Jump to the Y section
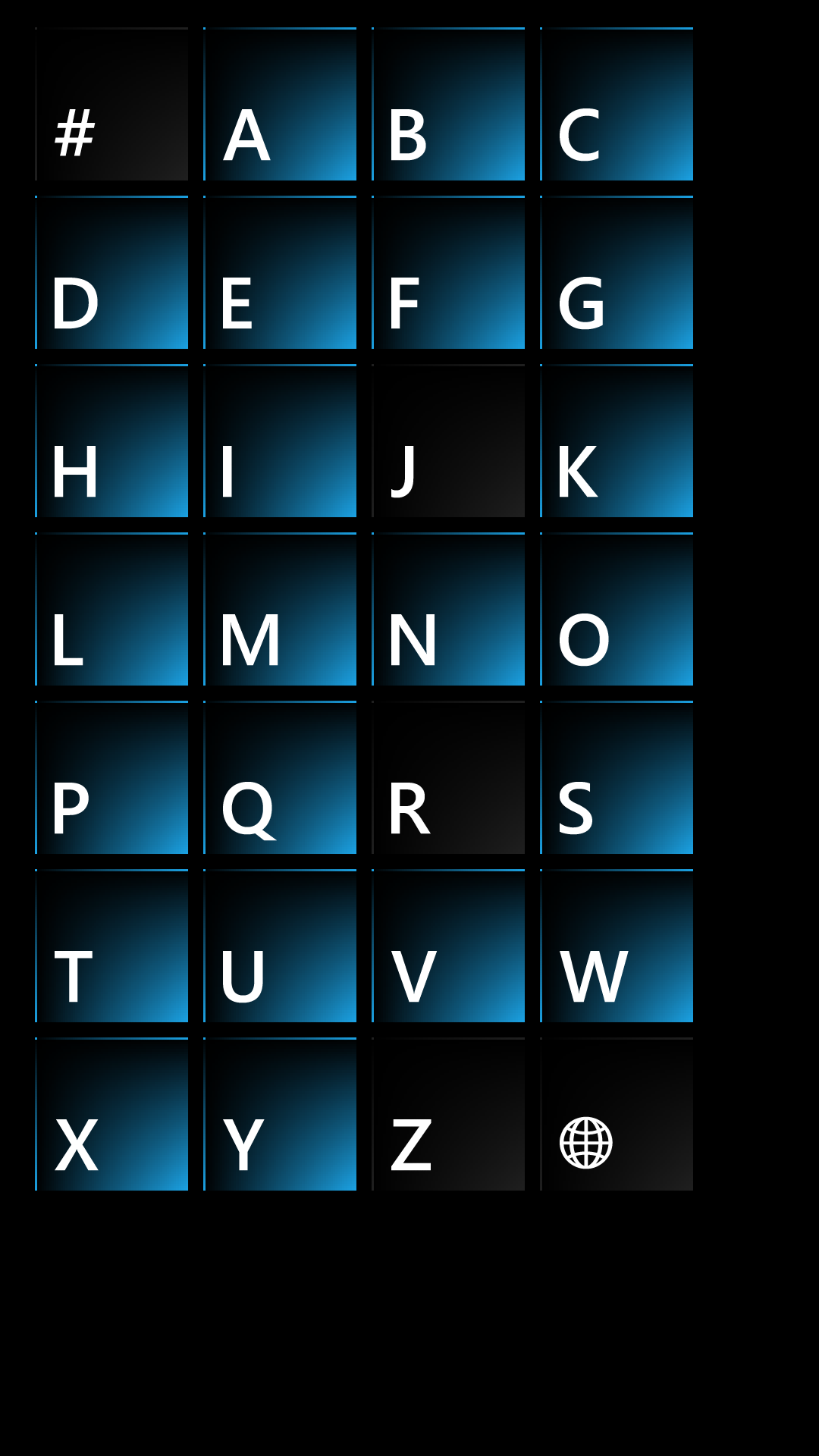Screen dimensions: 819x1456 click(x=280, y=1114)
